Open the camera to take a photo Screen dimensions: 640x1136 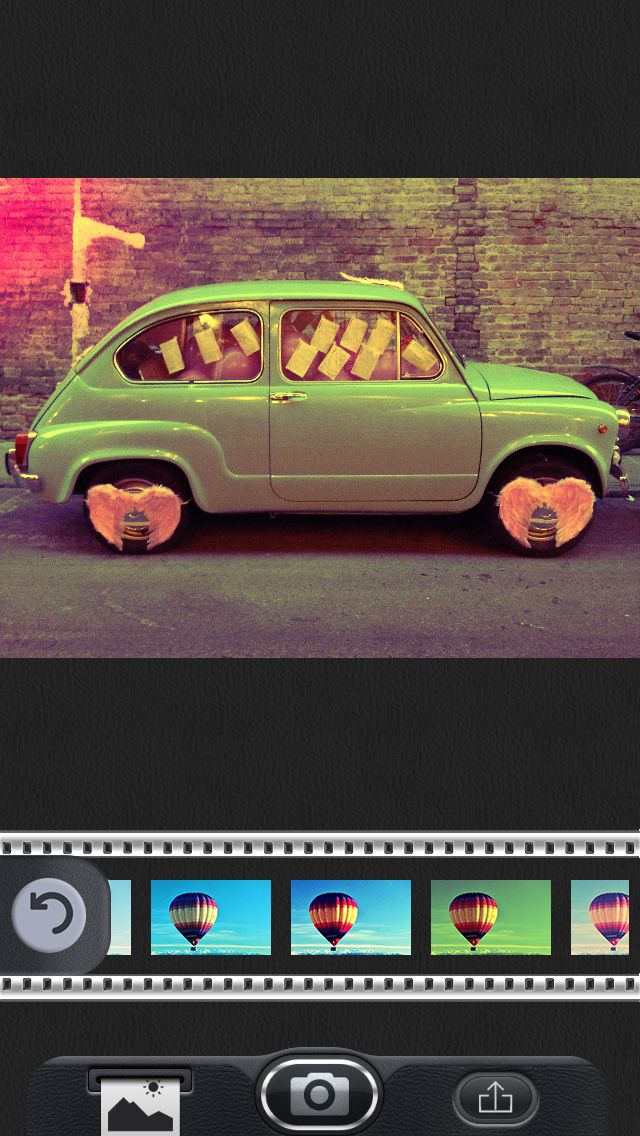click(319, 1095)
